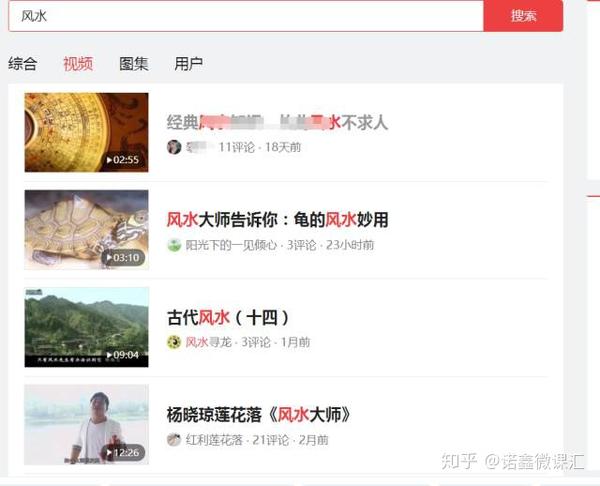600x486 pixels.
Task: Switch to the 图集 tab
Action: click(x=134, y=64)
